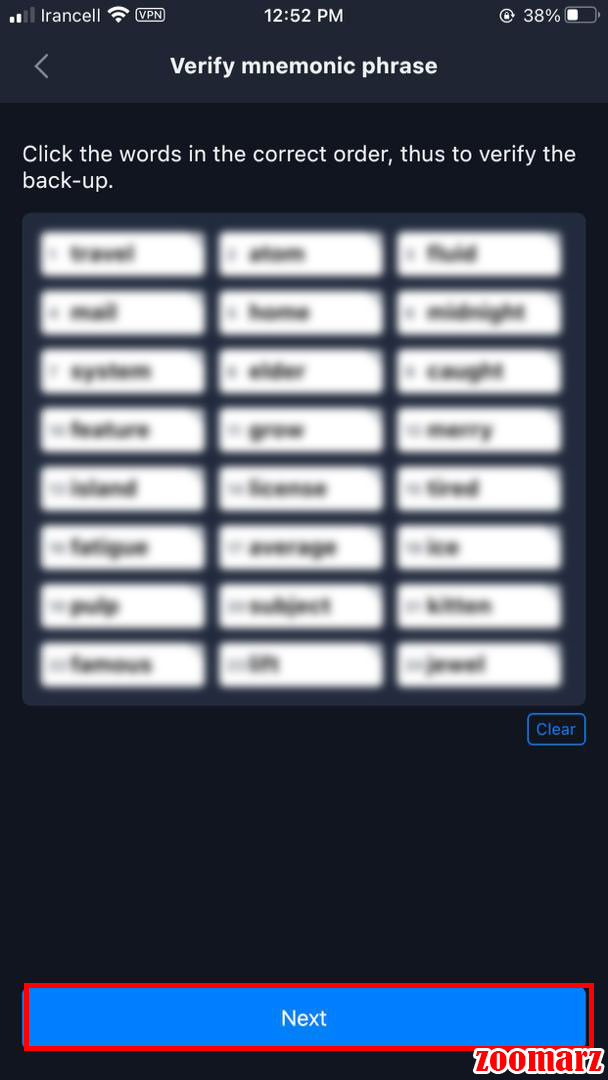Clear the selected words
Image resolution: width=608 pixels, height=1080 pixels.
(556, 729)
